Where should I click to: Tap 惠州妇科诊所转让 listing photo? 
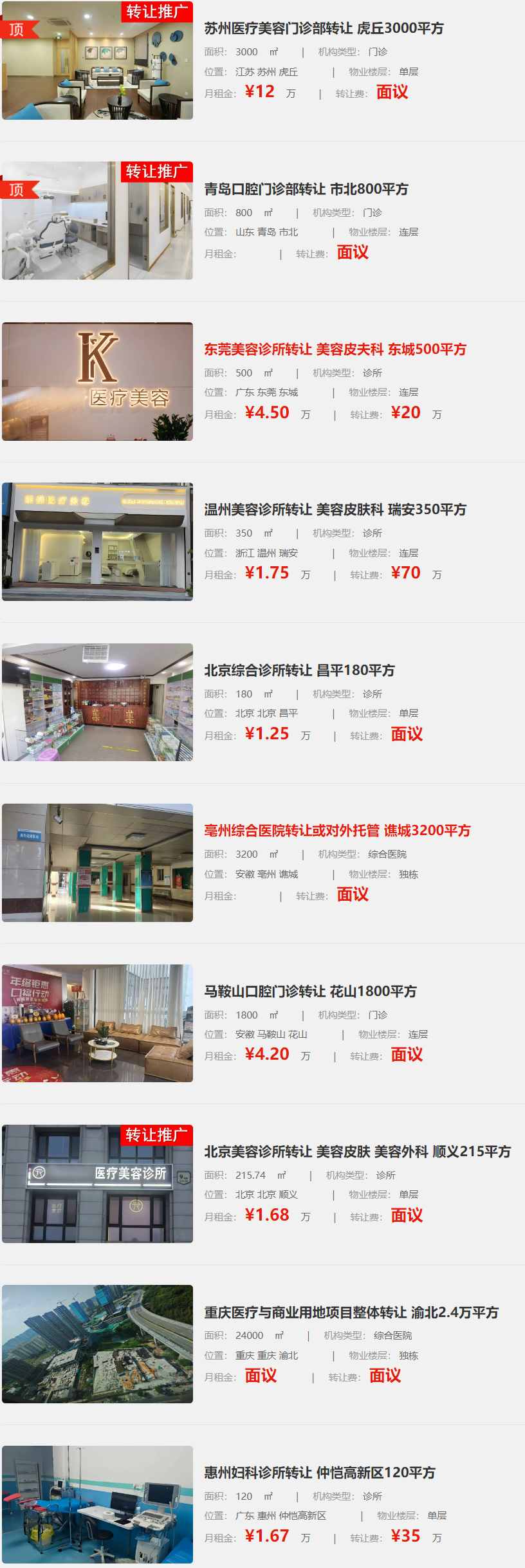(x=97, y=1505)
